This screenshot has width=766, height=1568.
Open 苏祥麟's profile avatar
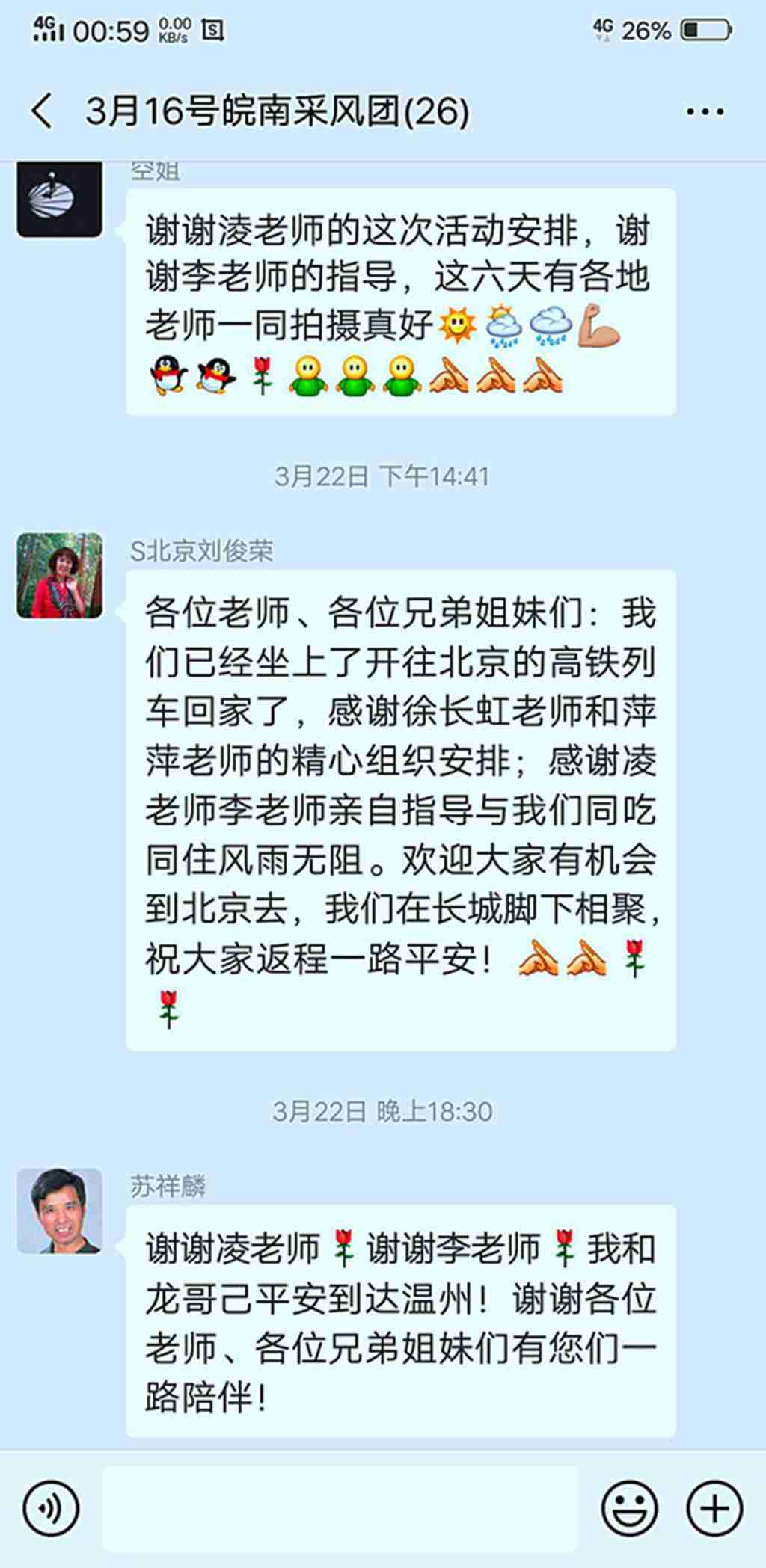(60, 1211)
